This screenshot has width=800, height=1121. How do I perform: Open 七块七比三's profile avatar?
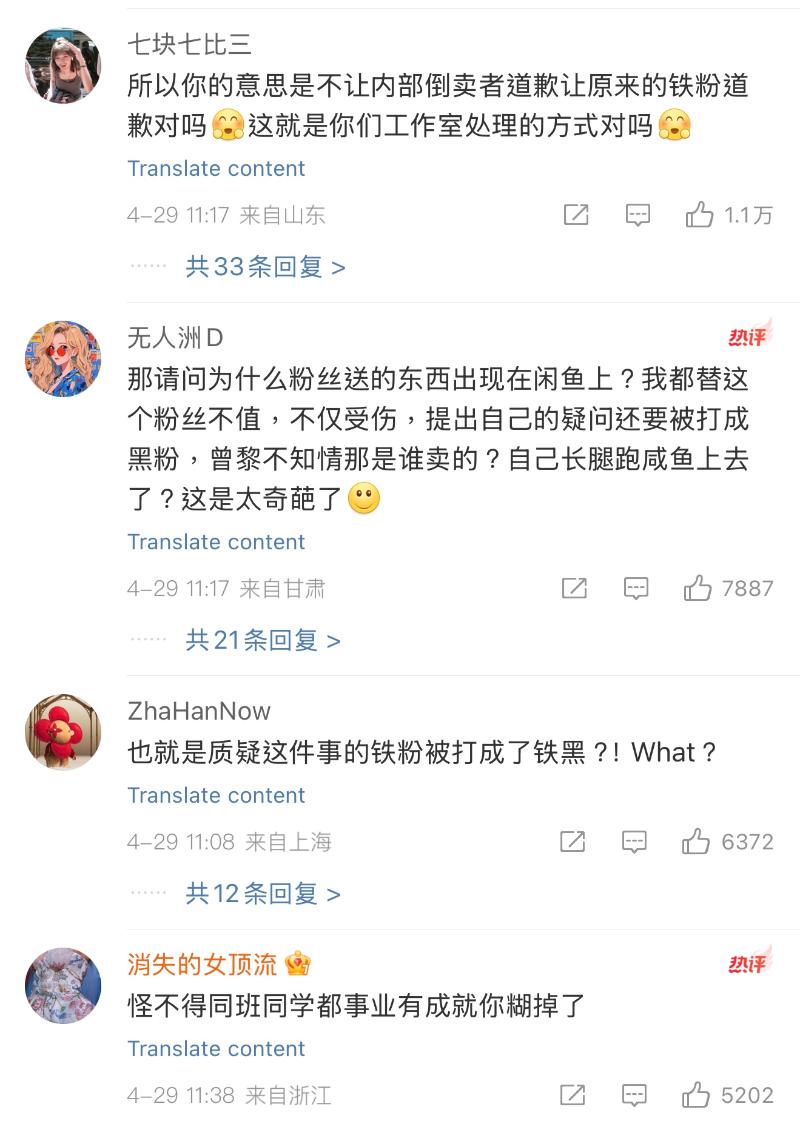(63, 66)
